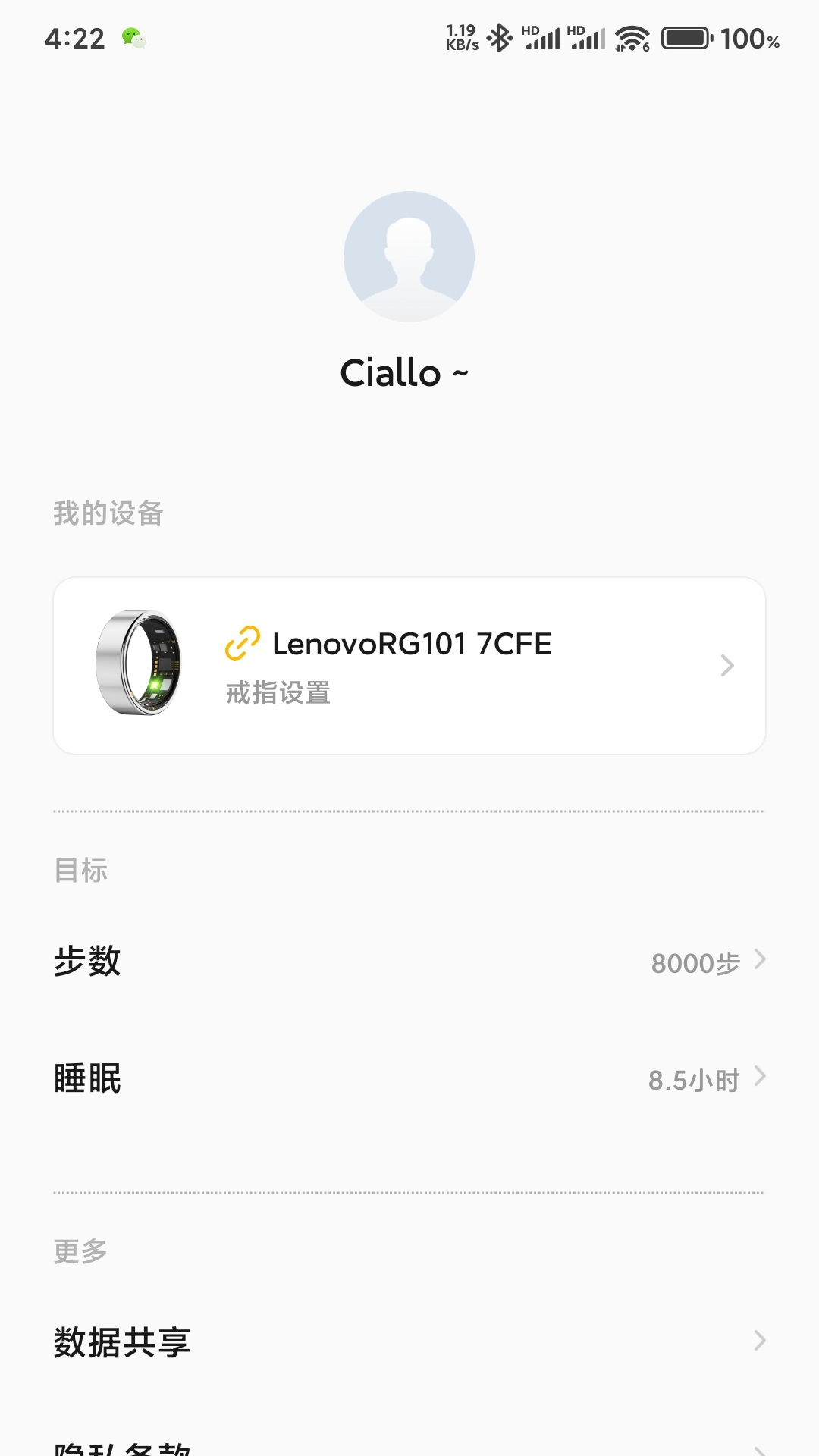Tap the 目标 section header
Screen dimensions: 819x1456
[x=81, y=870]
